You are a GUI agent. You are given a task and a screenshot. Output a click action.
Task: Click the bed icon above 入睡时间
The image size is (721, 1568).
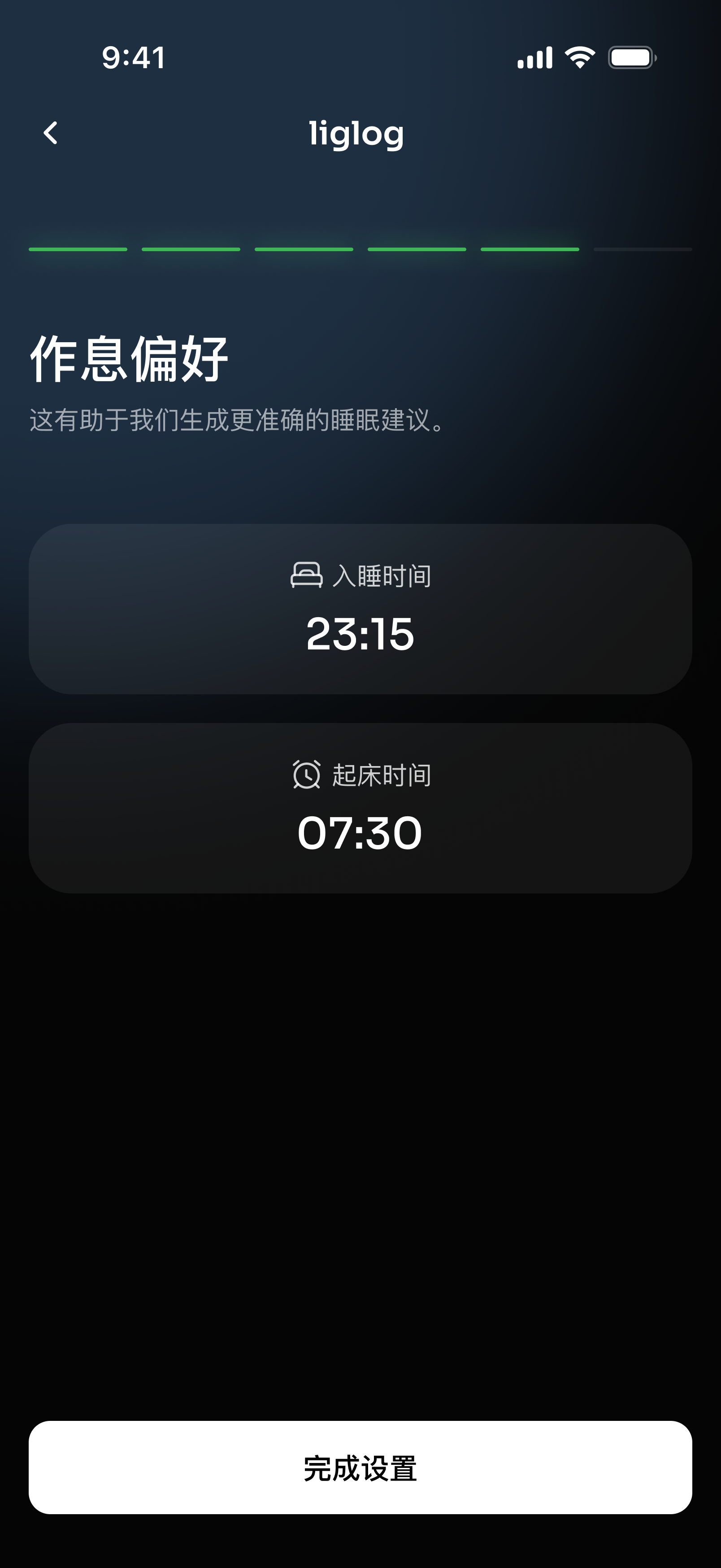point(307,575)
